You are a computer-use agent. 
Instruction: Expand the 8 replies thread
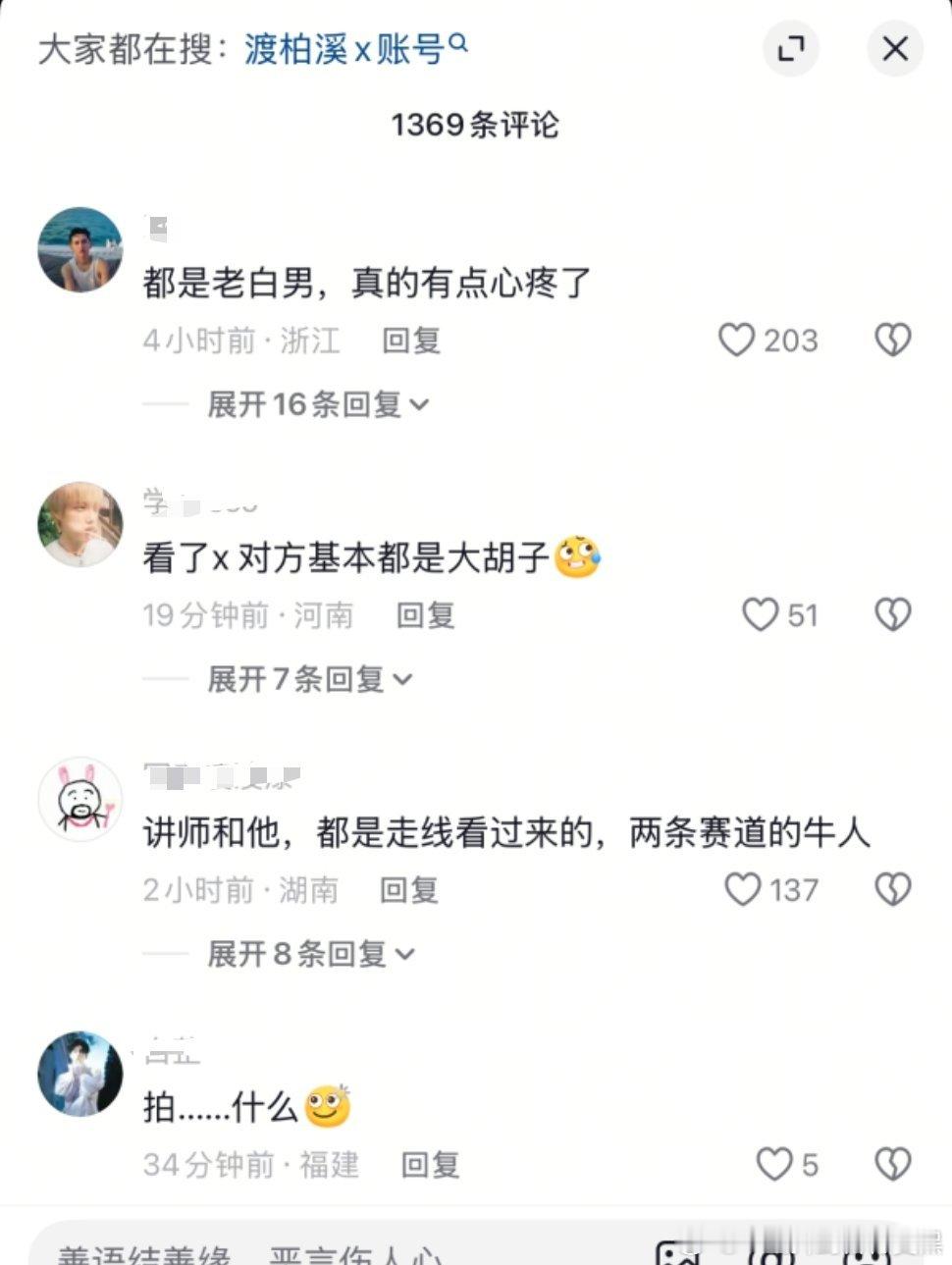pos(297,953)
